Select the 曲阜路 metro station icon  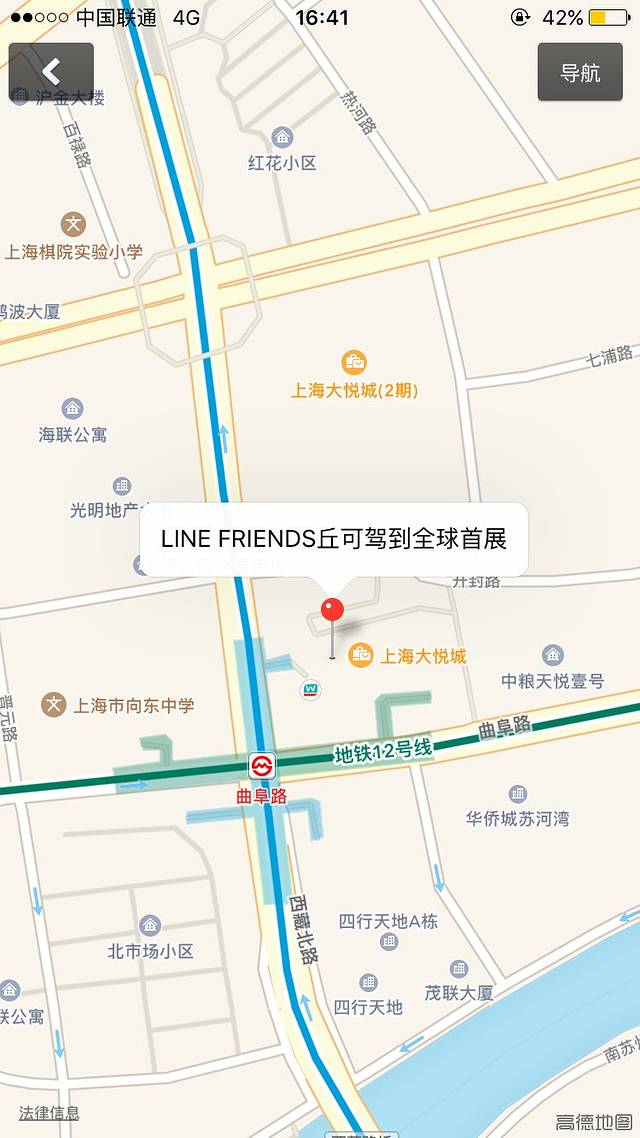coord(262,767)
